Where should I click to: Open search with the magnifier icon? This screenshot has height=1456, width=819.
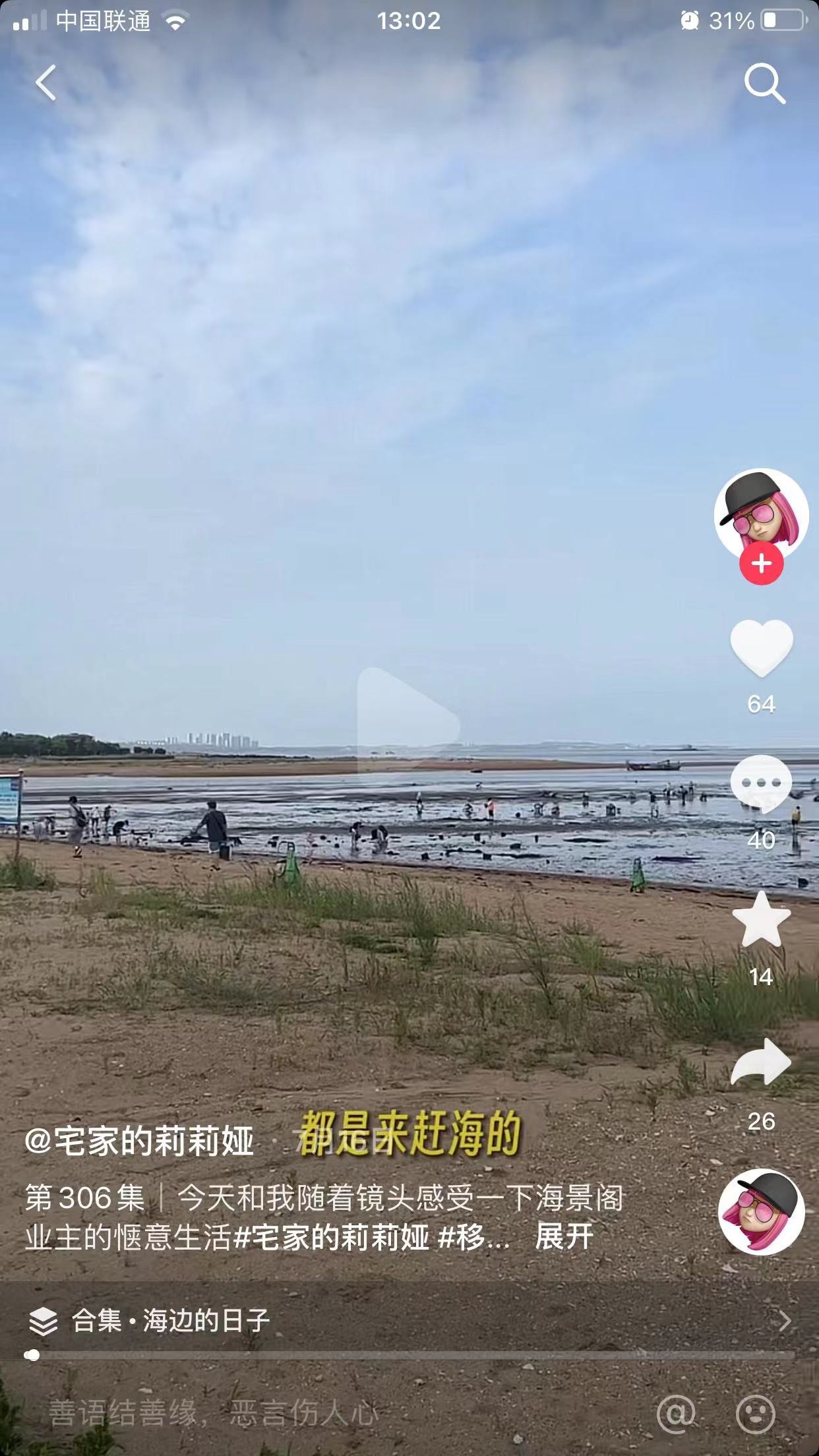764,83
